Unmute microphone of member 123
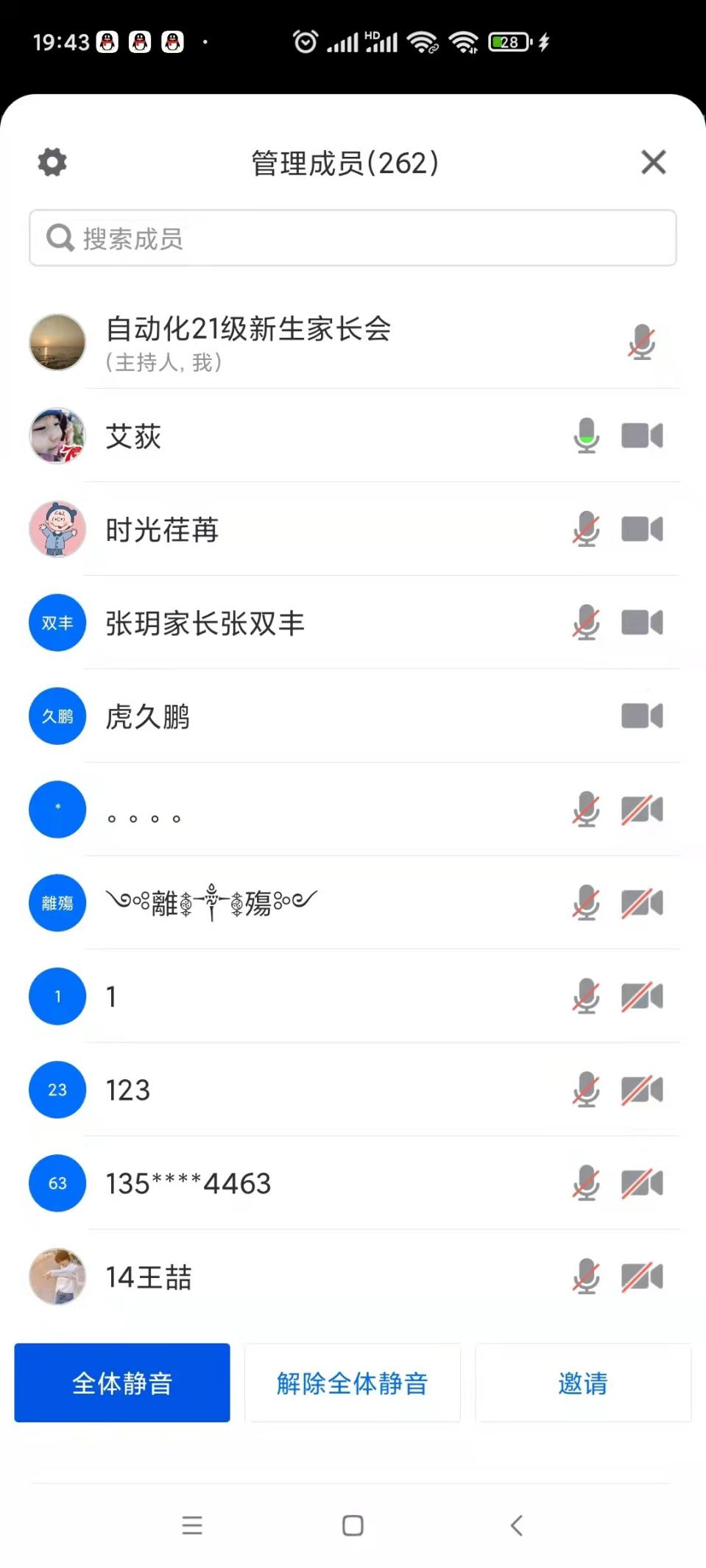 click(x=586, y=1090)
